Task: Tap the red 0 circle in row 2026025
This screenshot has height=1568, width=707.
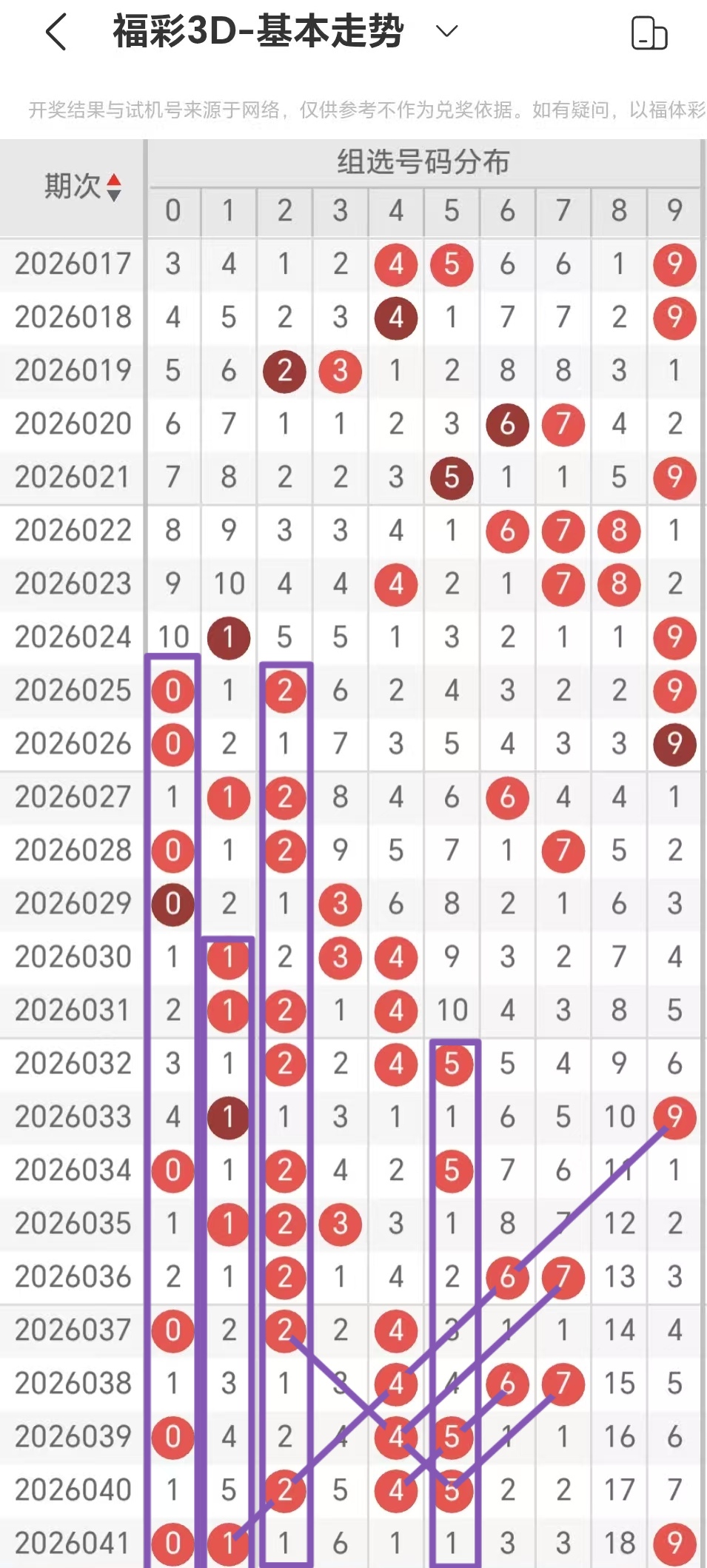Action: click(x=172, y=690)
